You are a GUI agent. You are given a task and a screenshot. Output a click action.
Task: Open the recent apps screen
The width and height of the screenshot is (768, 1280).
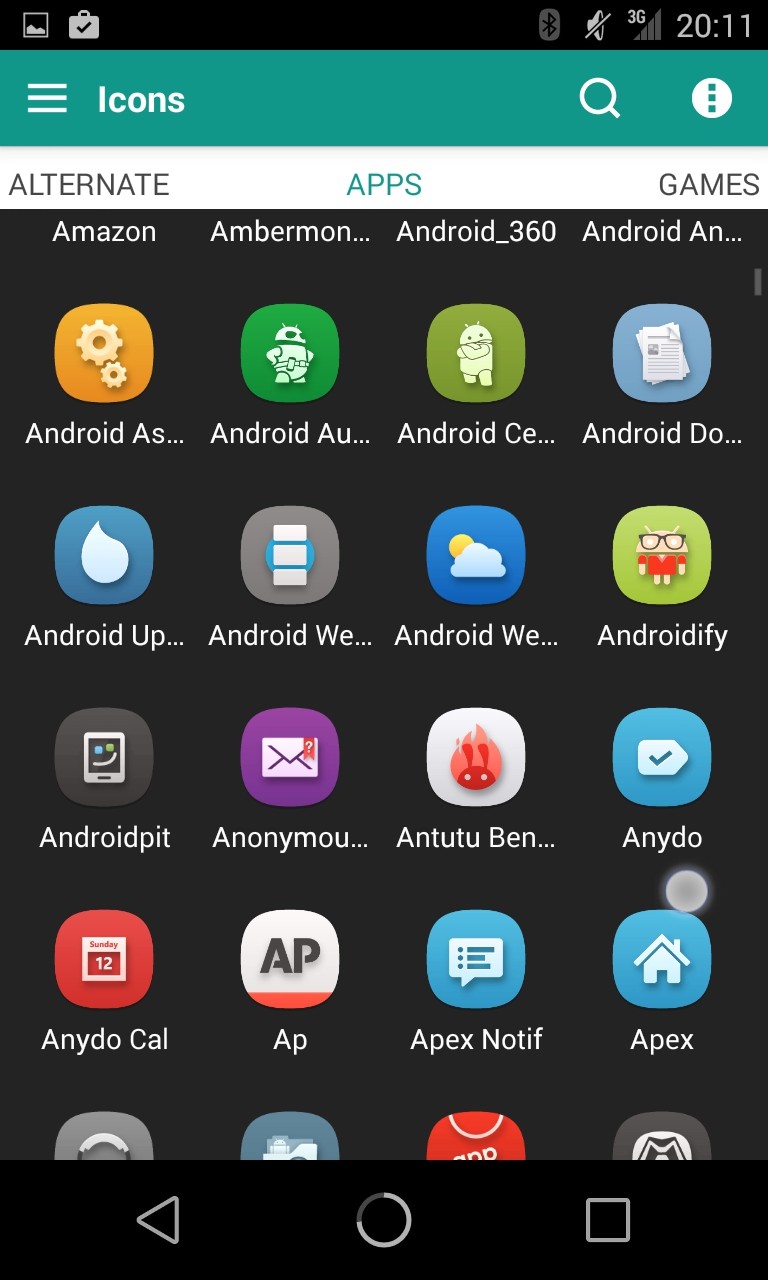pyautogui.click(x=608, y=1220)
